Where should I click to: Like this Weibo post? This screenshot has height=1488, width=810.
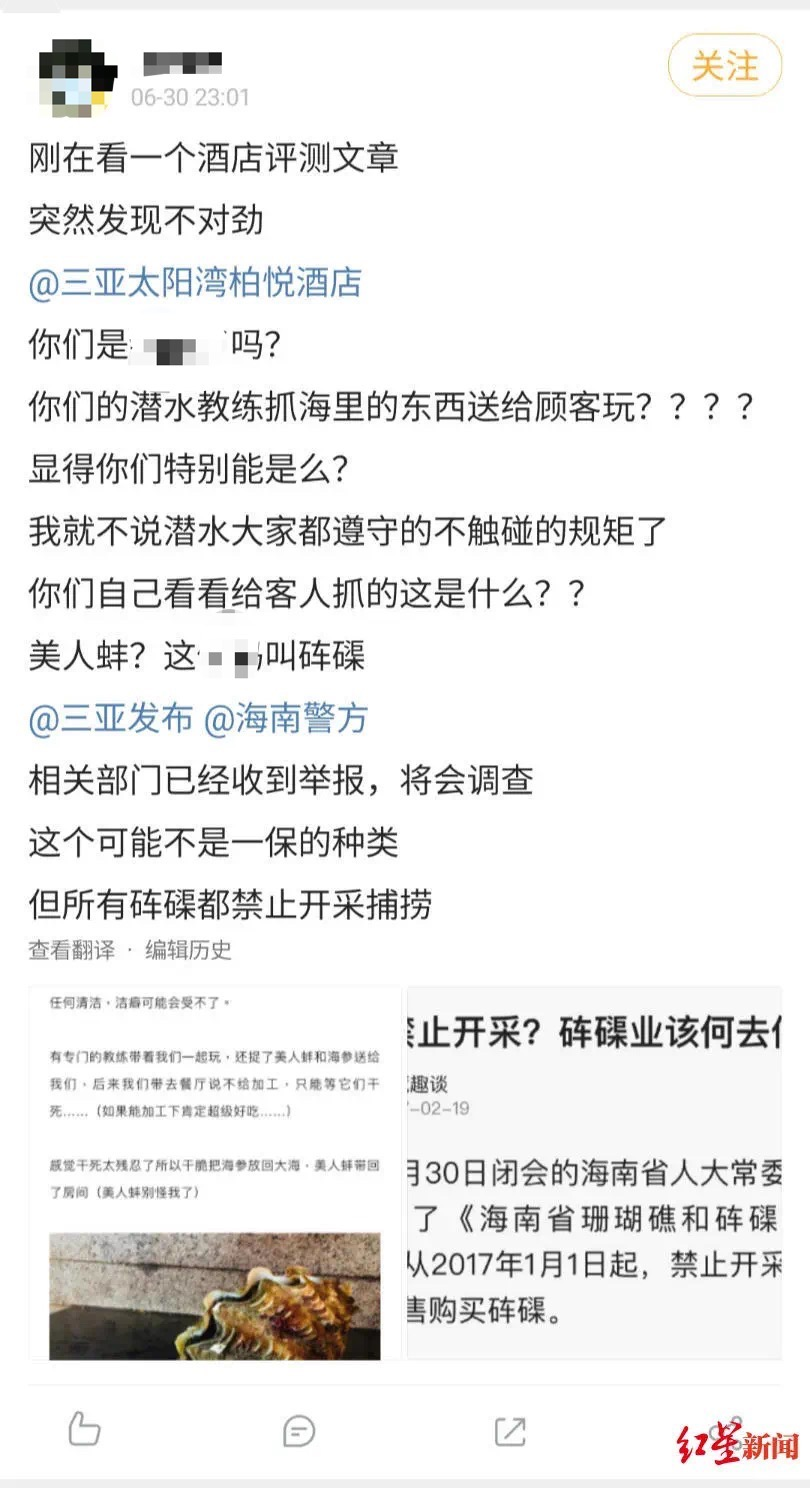pos(84,1429)
